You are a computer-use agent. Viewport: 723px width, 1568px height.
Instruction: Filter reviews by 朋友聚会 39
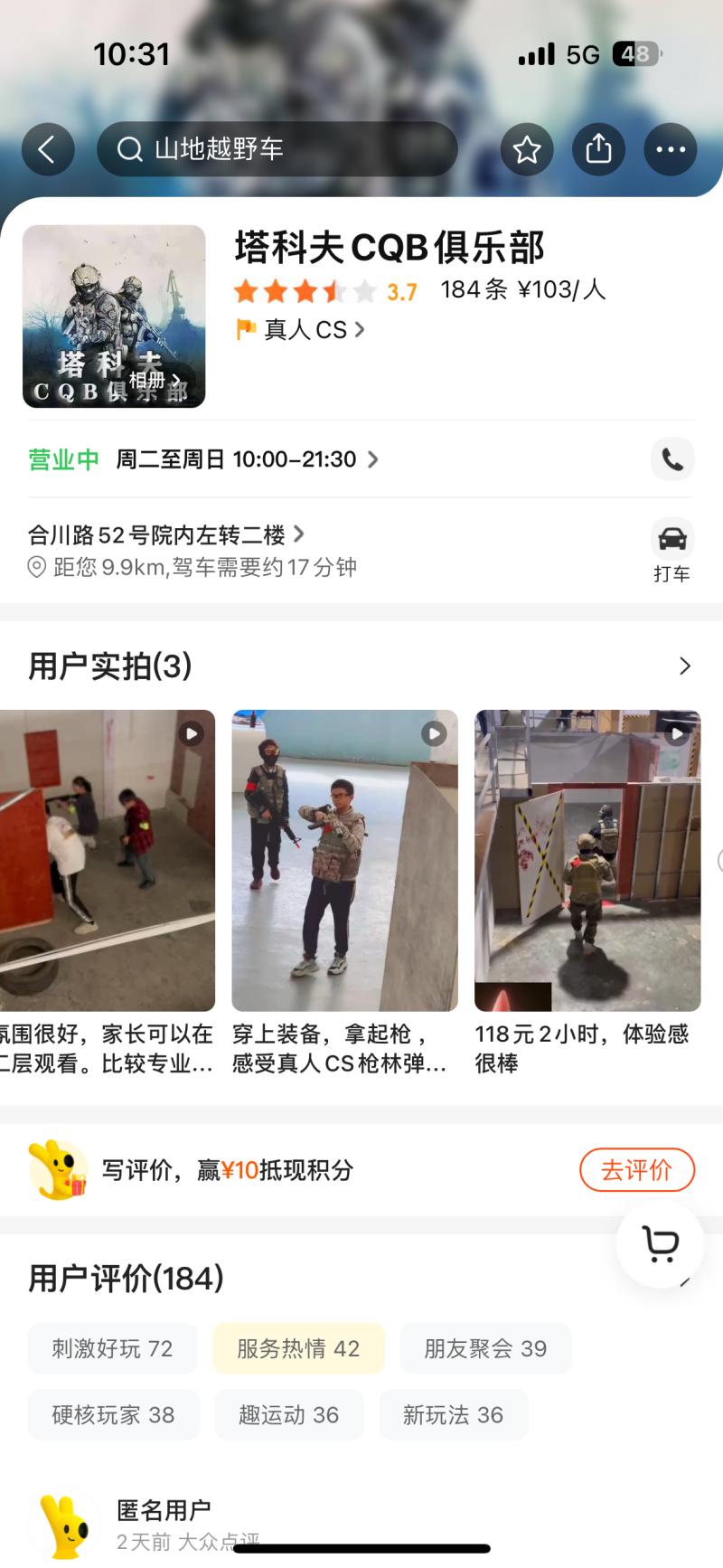click(x=485, y=1348)
